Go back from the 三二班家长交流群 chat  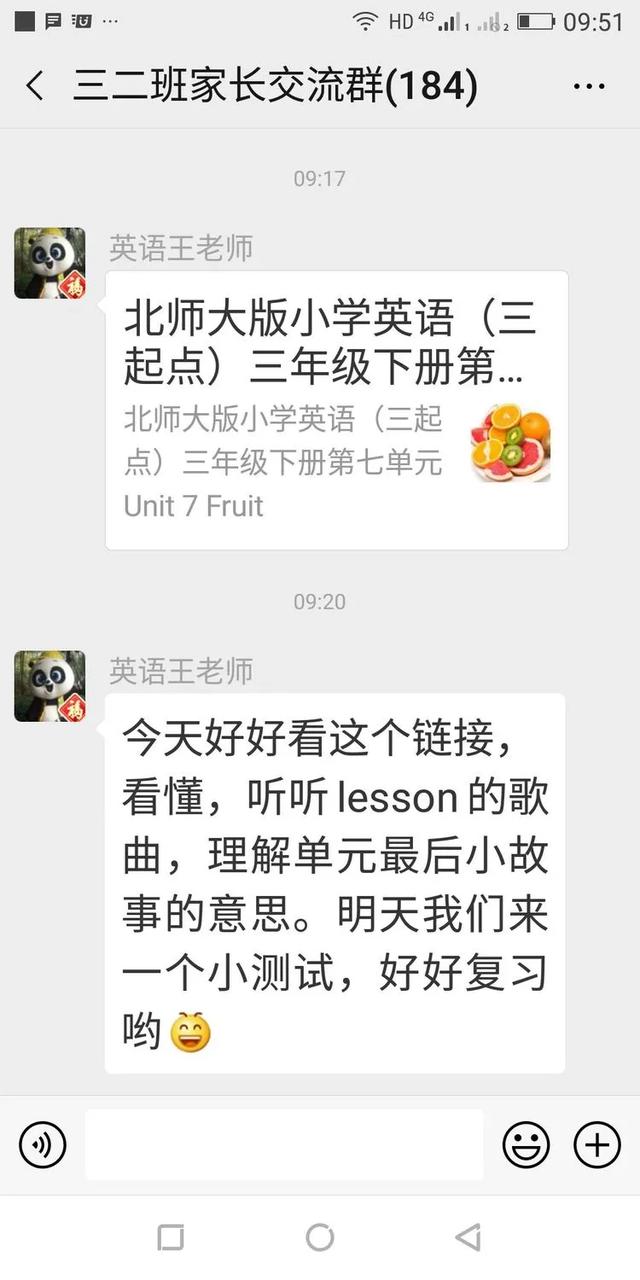point(35,86)
